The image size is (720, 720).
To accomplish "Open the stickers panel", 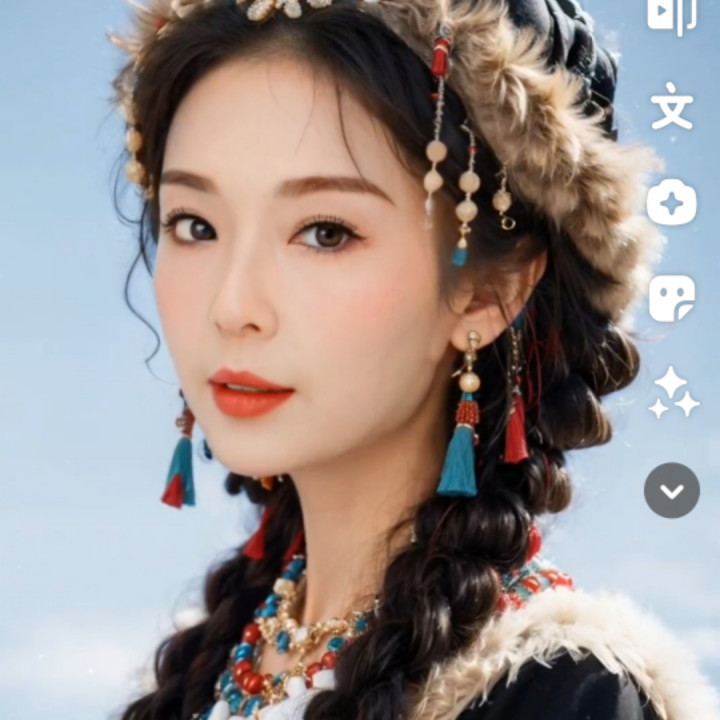I will click(671, 298).
